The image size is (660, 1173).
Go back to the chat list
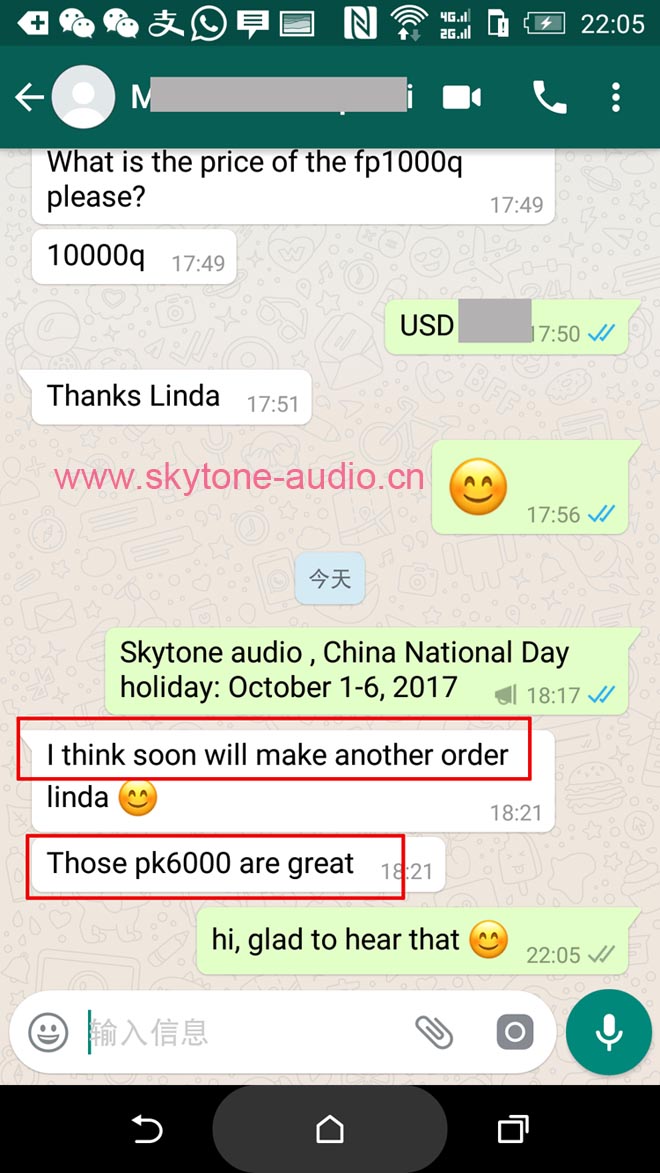[29, 97]
